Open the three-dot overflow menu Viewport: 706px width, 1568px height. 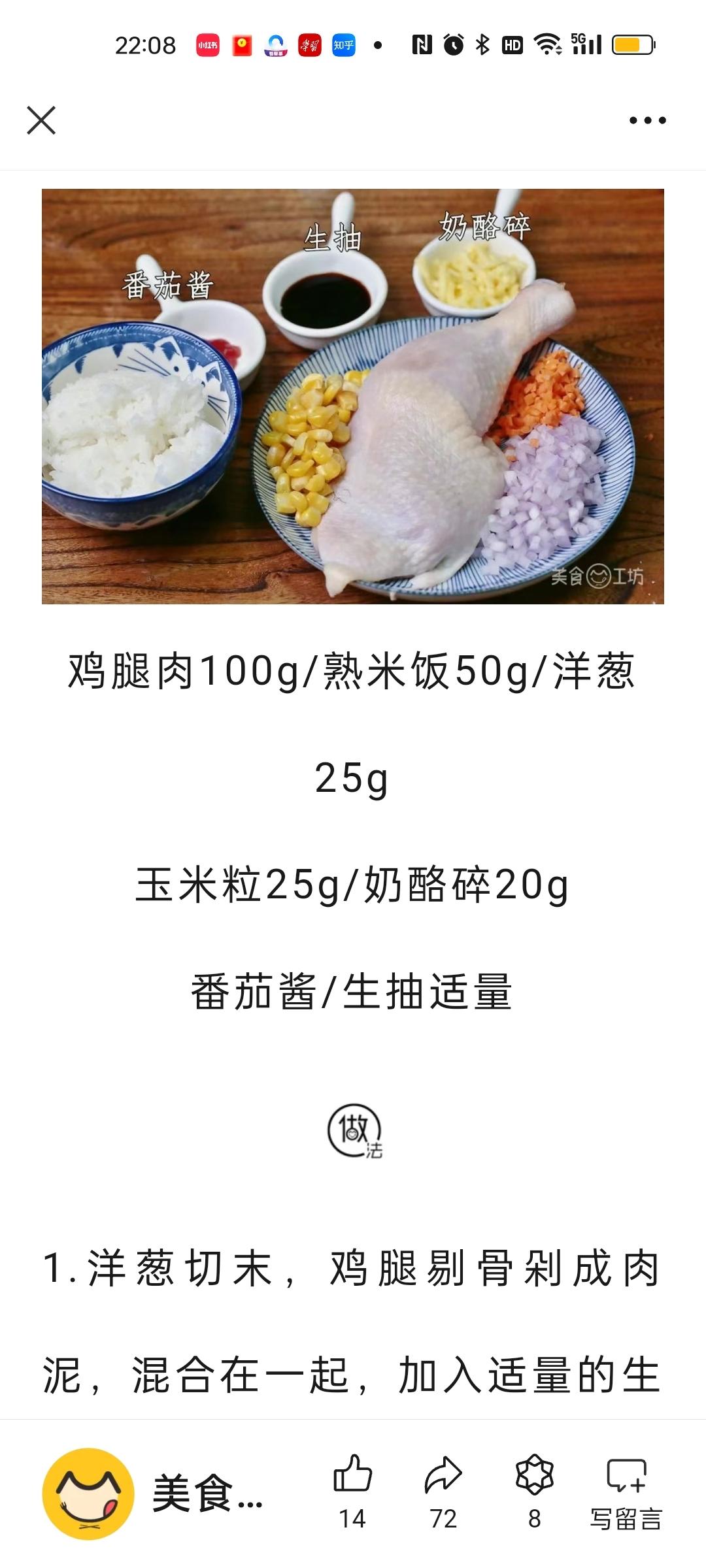(647, 120)
